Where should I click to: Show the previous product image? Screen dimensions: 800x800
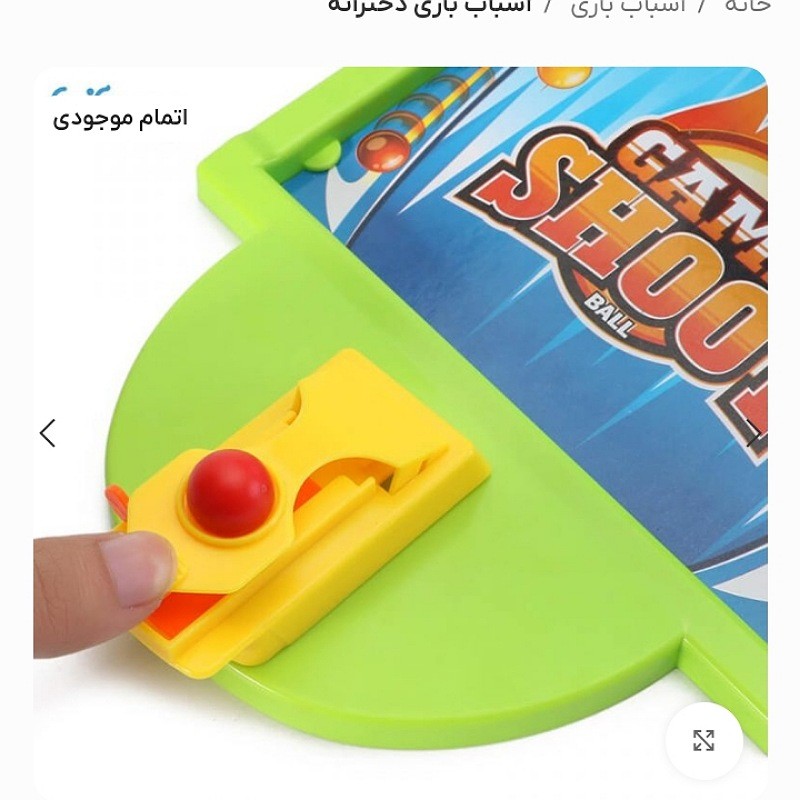coord(47,433)
